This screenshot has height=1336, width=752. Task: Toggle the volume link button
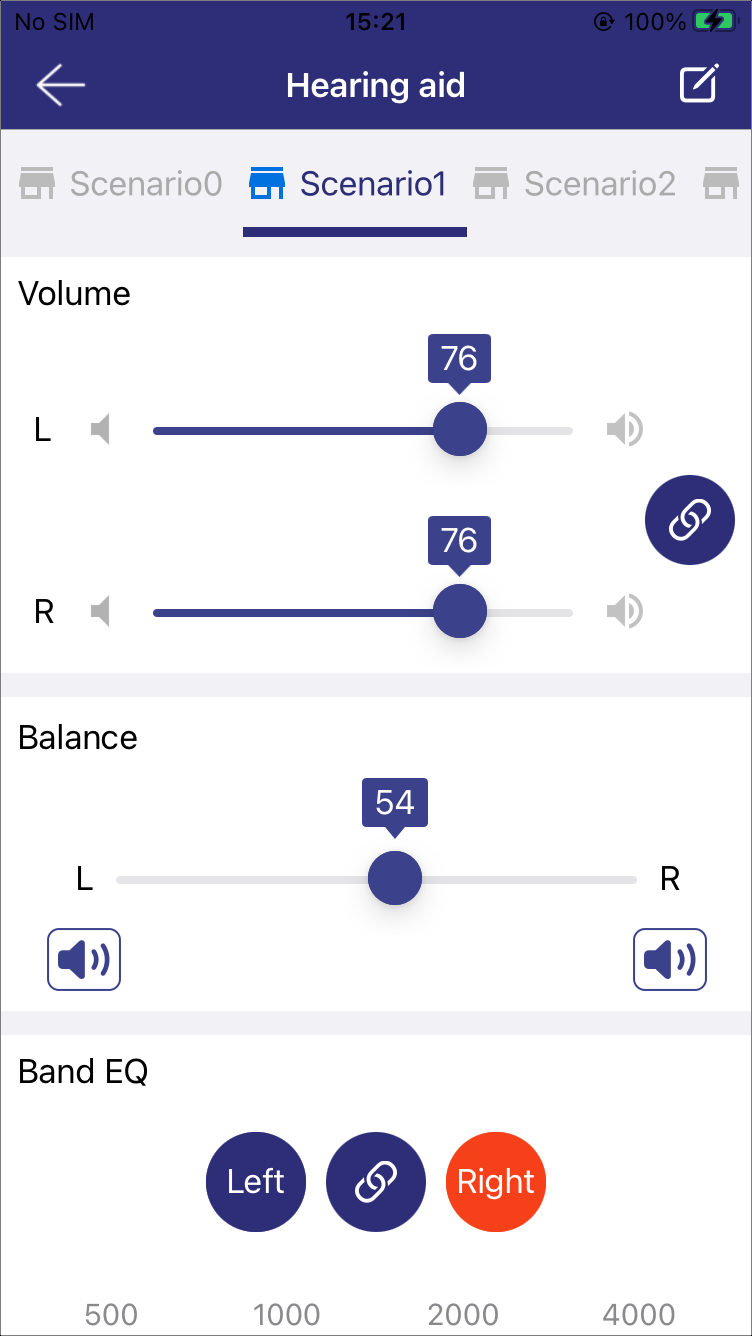[x=690, y=520]
